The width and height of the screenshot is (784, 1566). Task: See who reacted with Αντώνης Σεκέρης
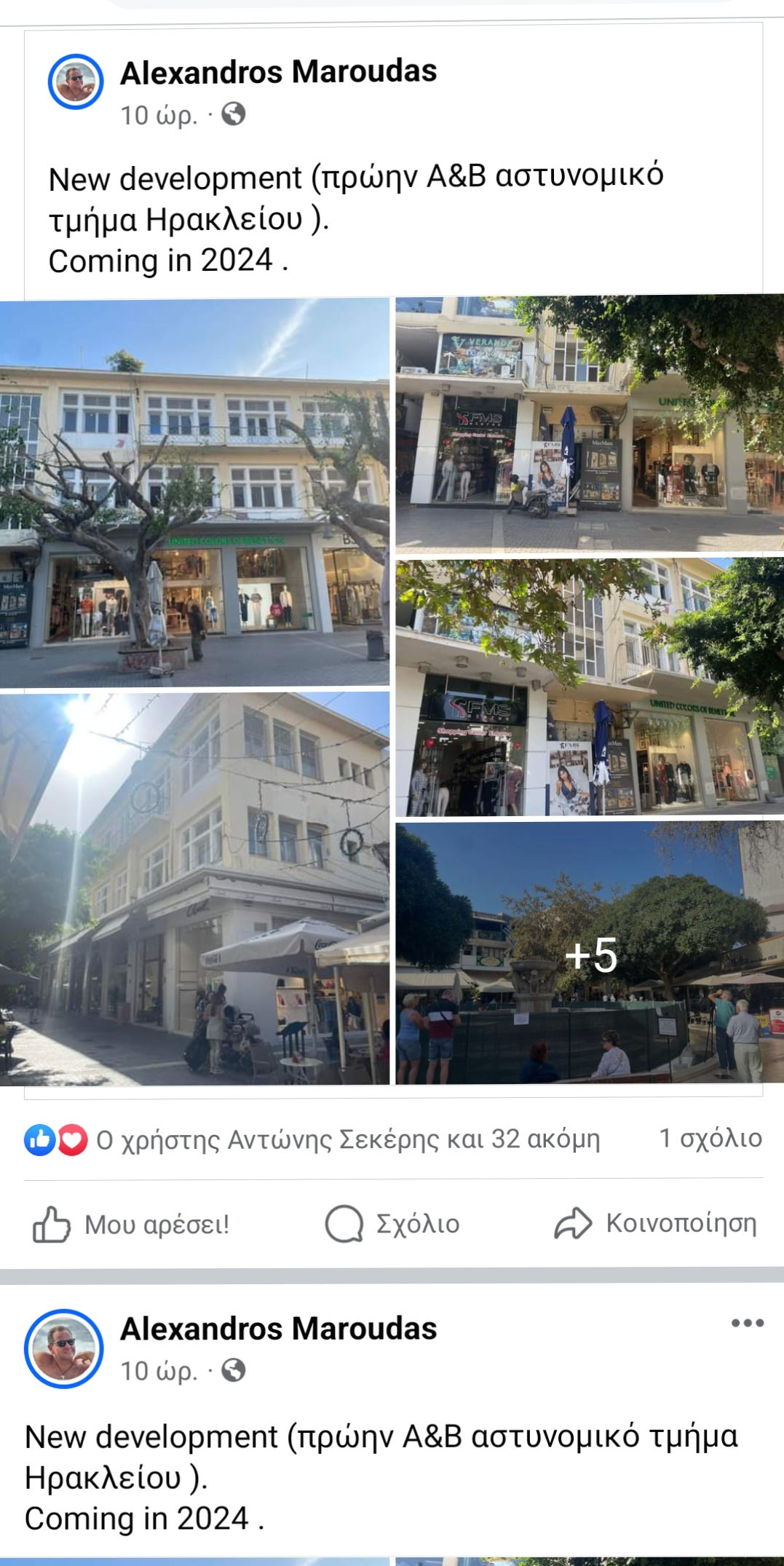click(x=348, y=1140)
